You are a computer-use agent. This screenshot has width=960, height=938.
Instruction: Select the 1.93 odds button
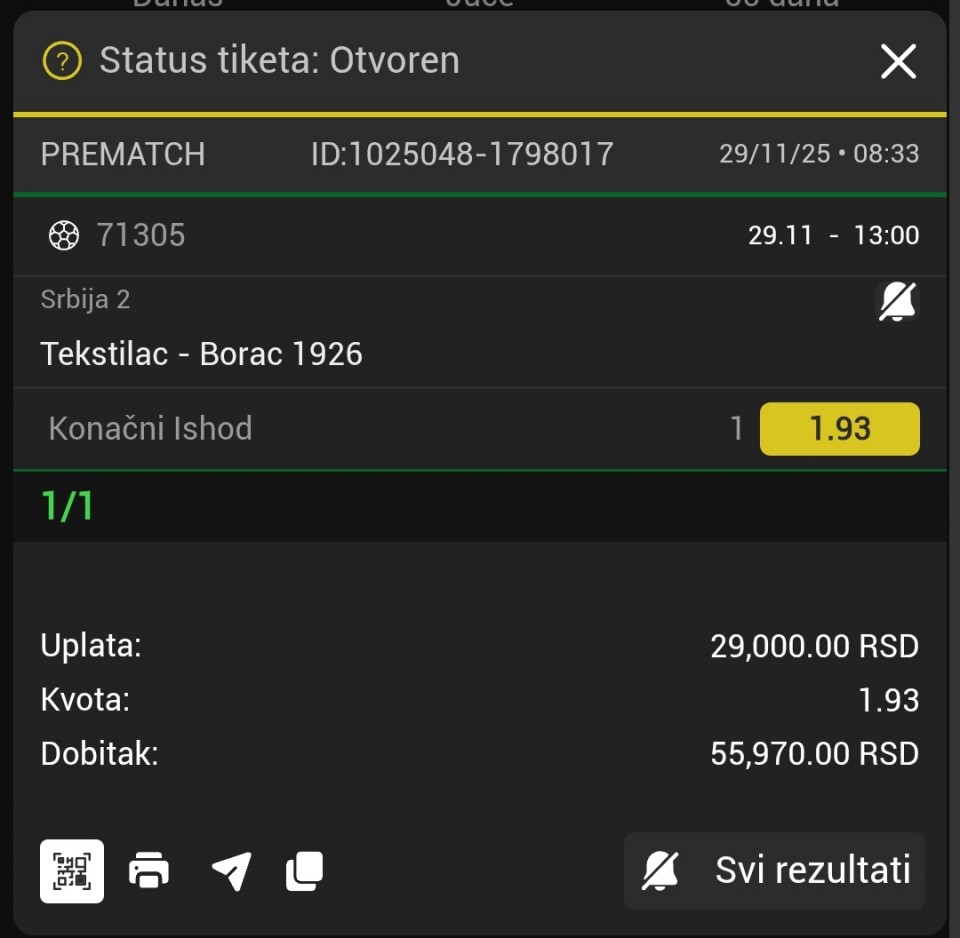839,429
